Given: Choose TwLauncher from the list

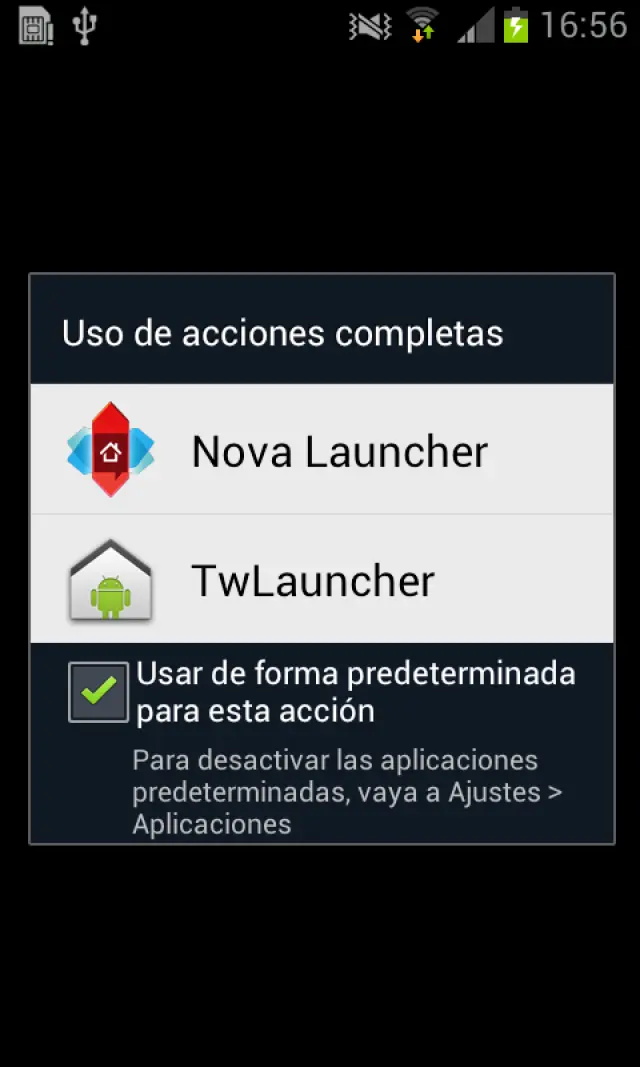Looking at the screenshot, I should (322, 581).
